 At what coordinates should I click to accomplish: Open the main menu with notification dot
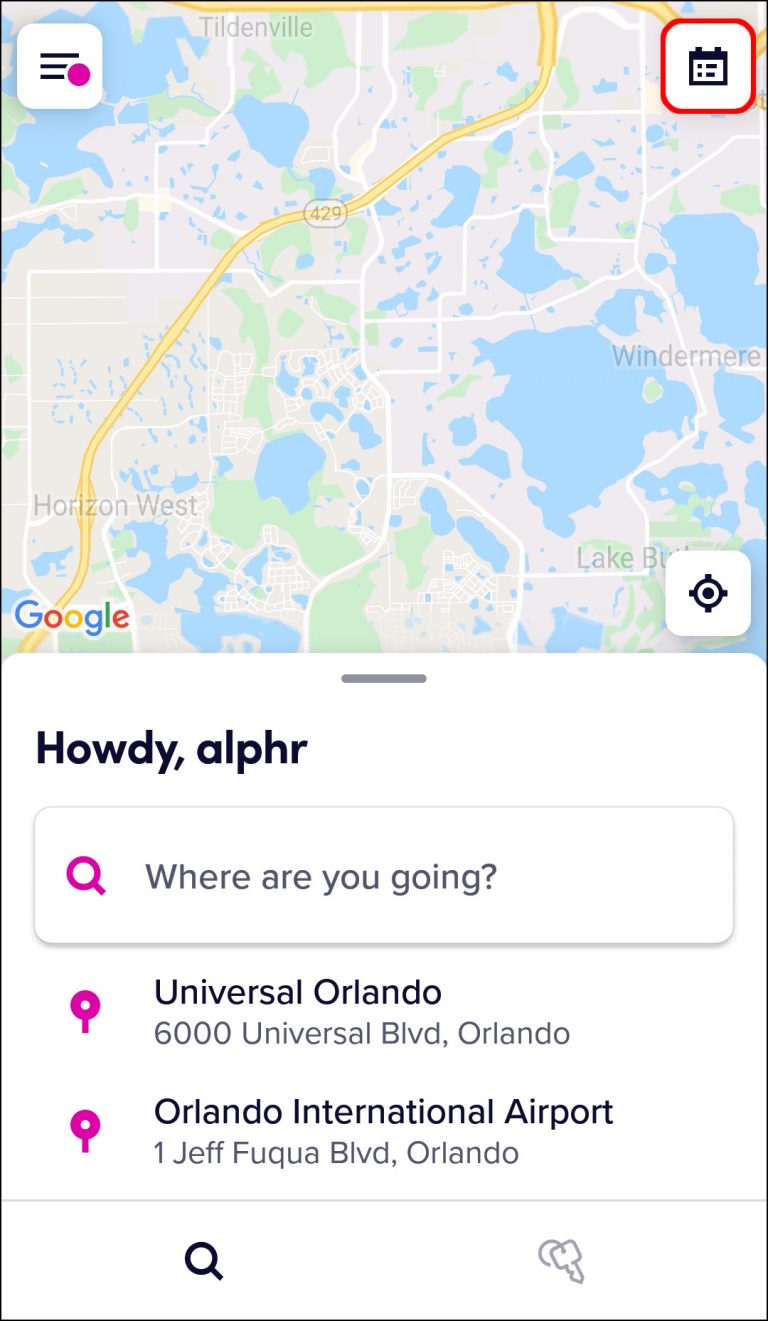(x=59, y=66)
